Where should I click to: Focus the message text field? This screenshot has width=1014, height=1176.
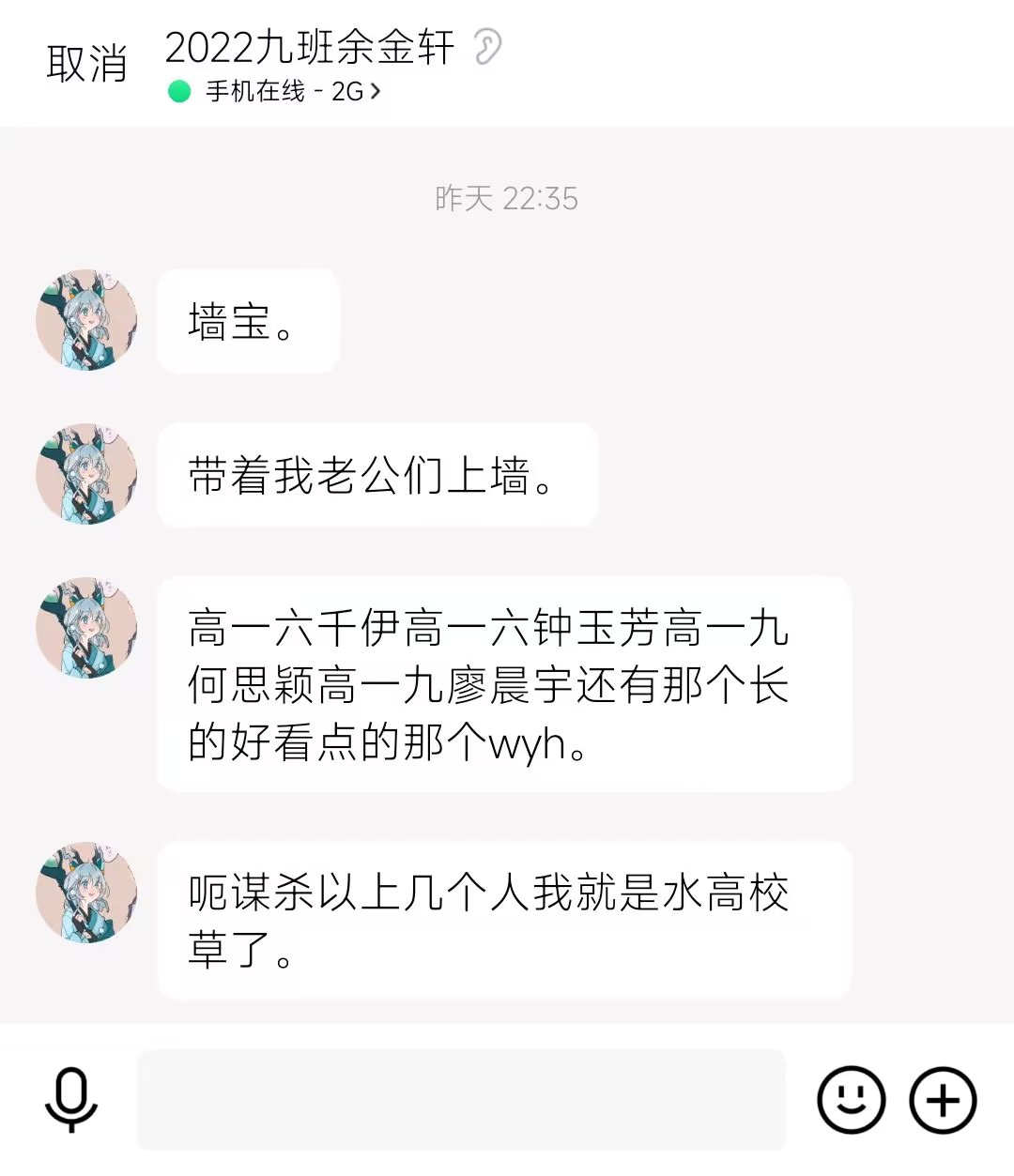pyautogui.click(x=461, y=1099)
